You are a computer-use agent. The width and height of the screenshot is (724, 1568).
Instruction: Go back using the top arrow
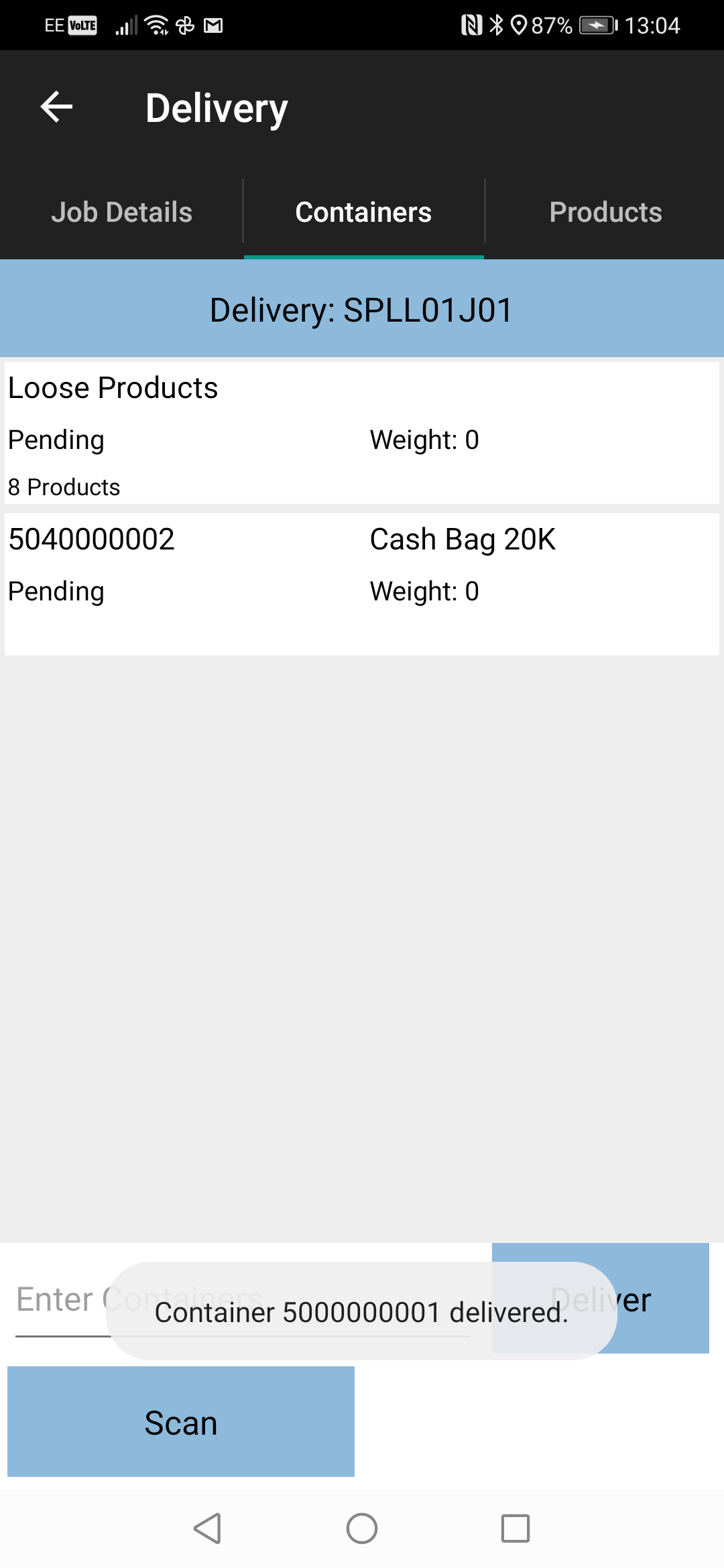(56, 107)
